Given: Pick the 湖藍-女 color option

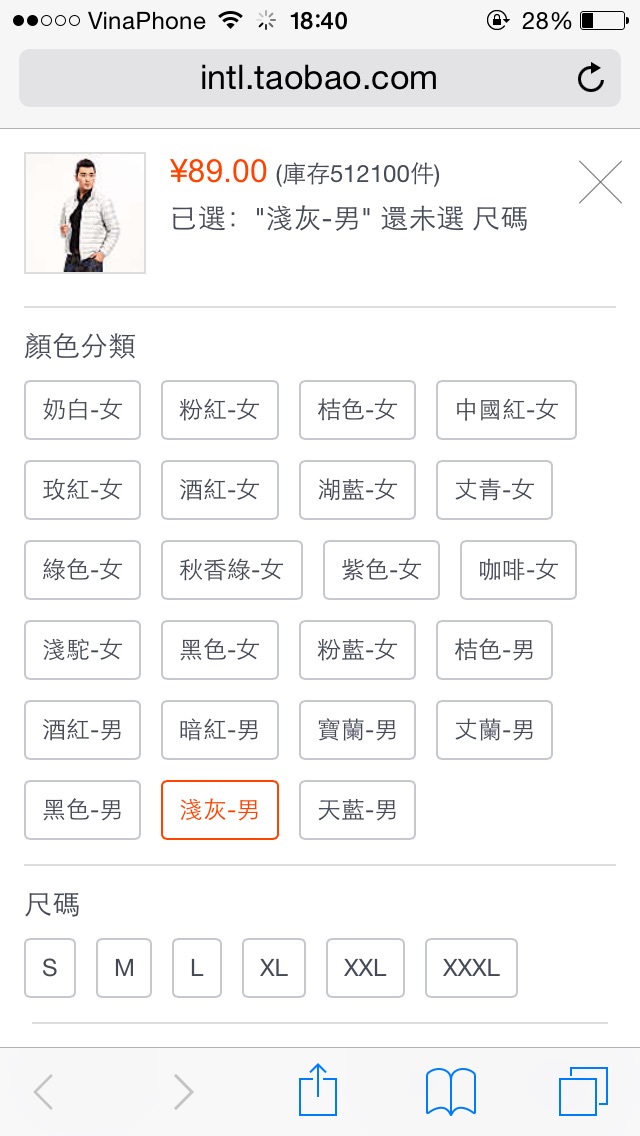Looking at the screenshot, I should click(357, 490).
